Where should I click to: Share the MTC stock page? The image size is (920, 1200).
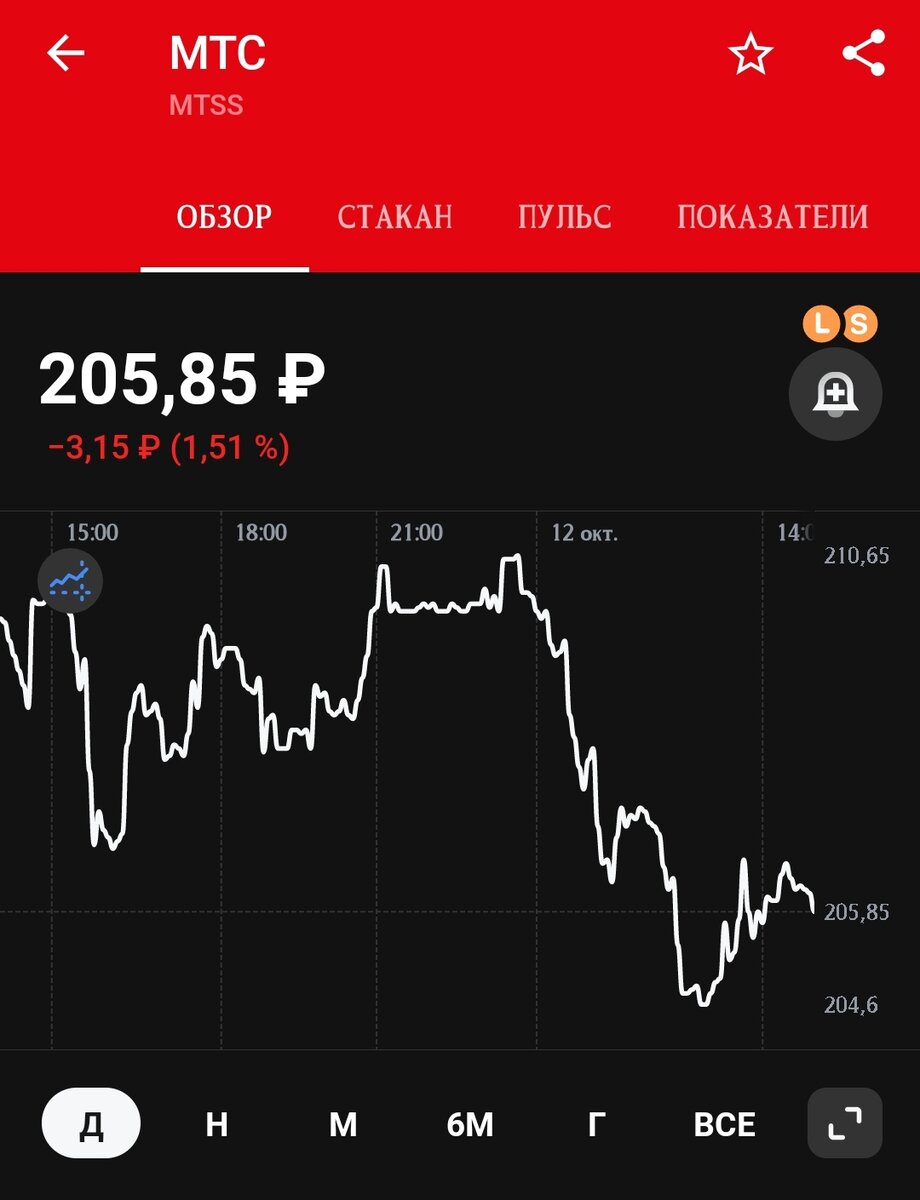click(863, 55)
